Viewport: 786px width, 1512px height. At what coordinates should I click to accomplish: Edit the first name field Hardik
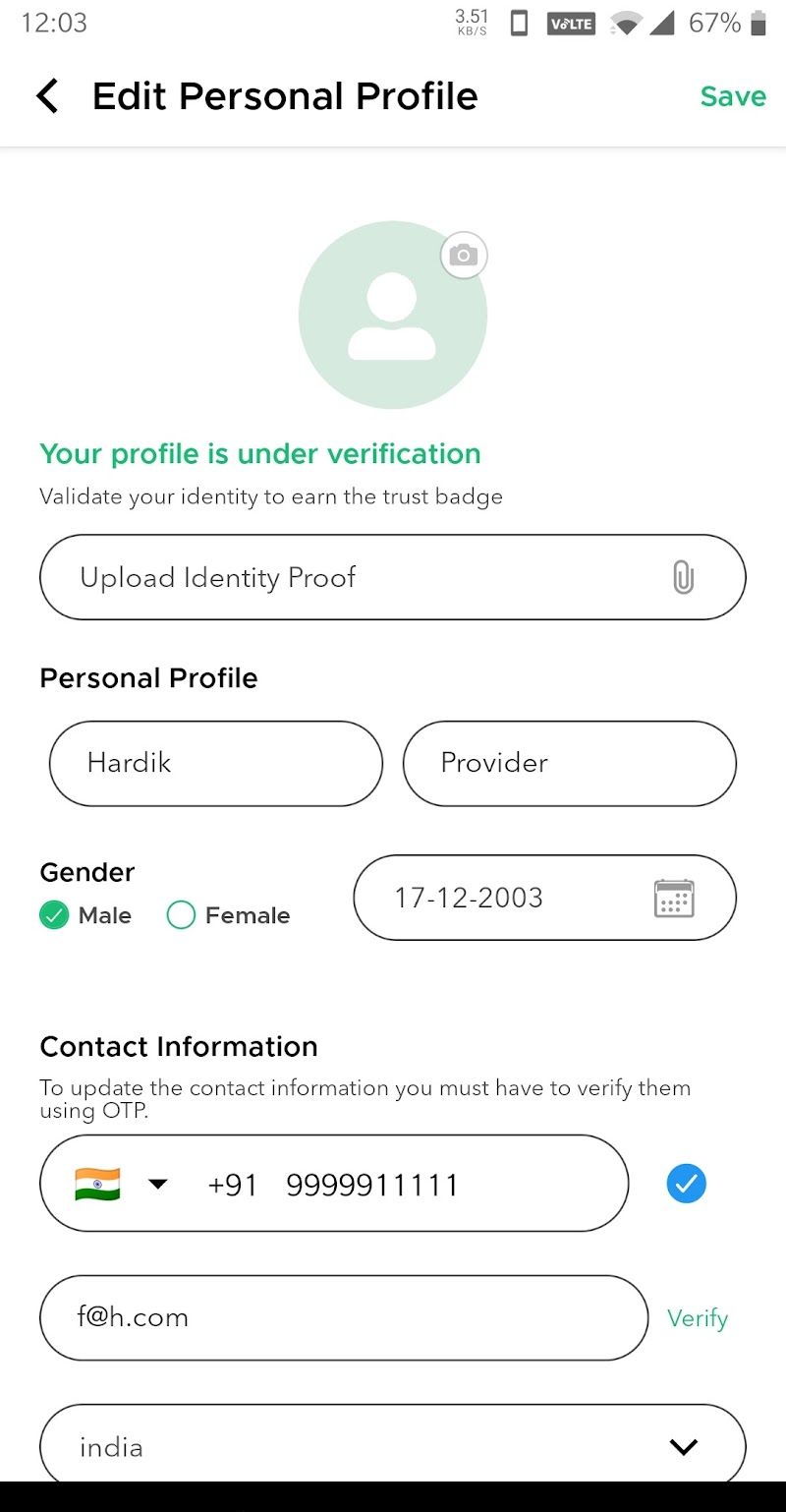(x=216, y=763)
